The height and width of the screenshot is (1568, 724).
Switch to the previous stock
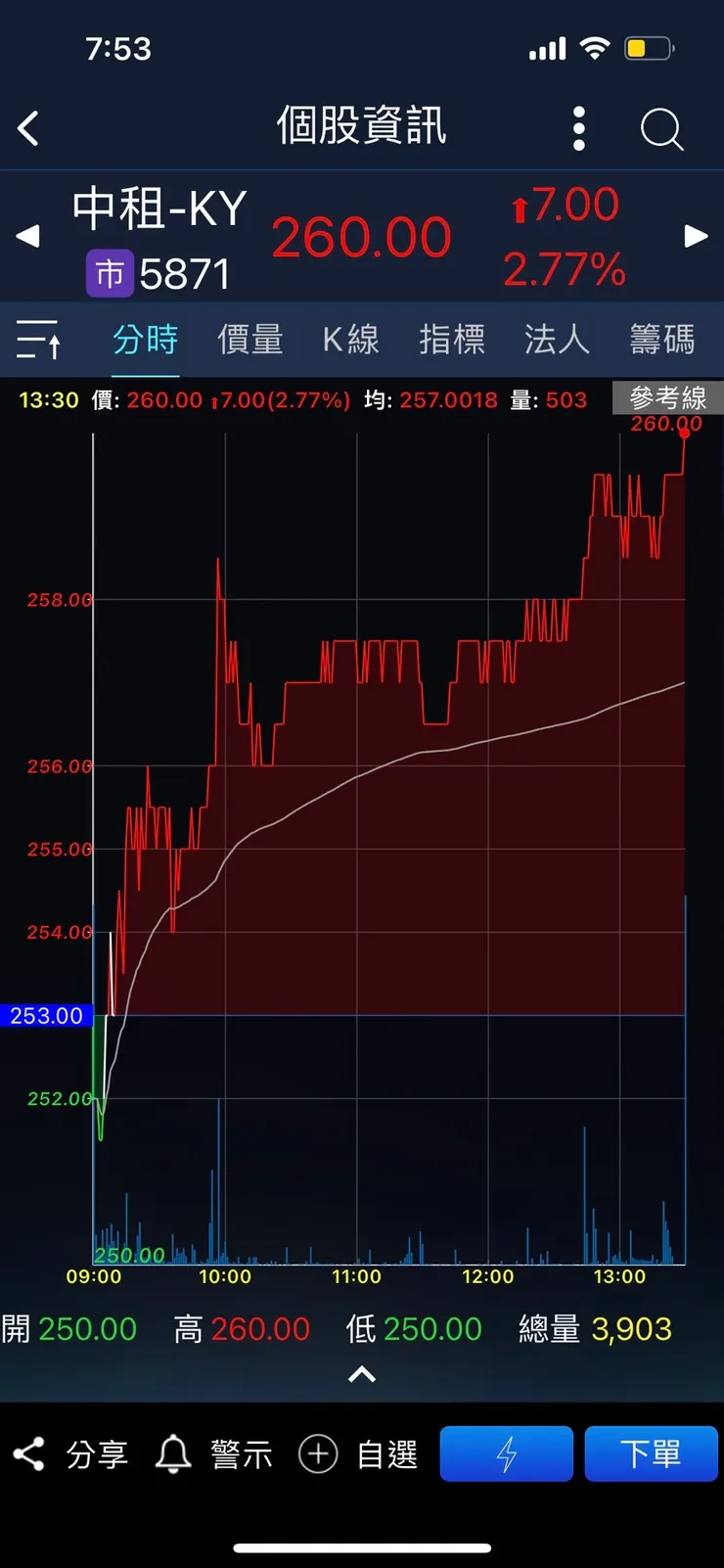pyautogui.click(x=28, y=236)
